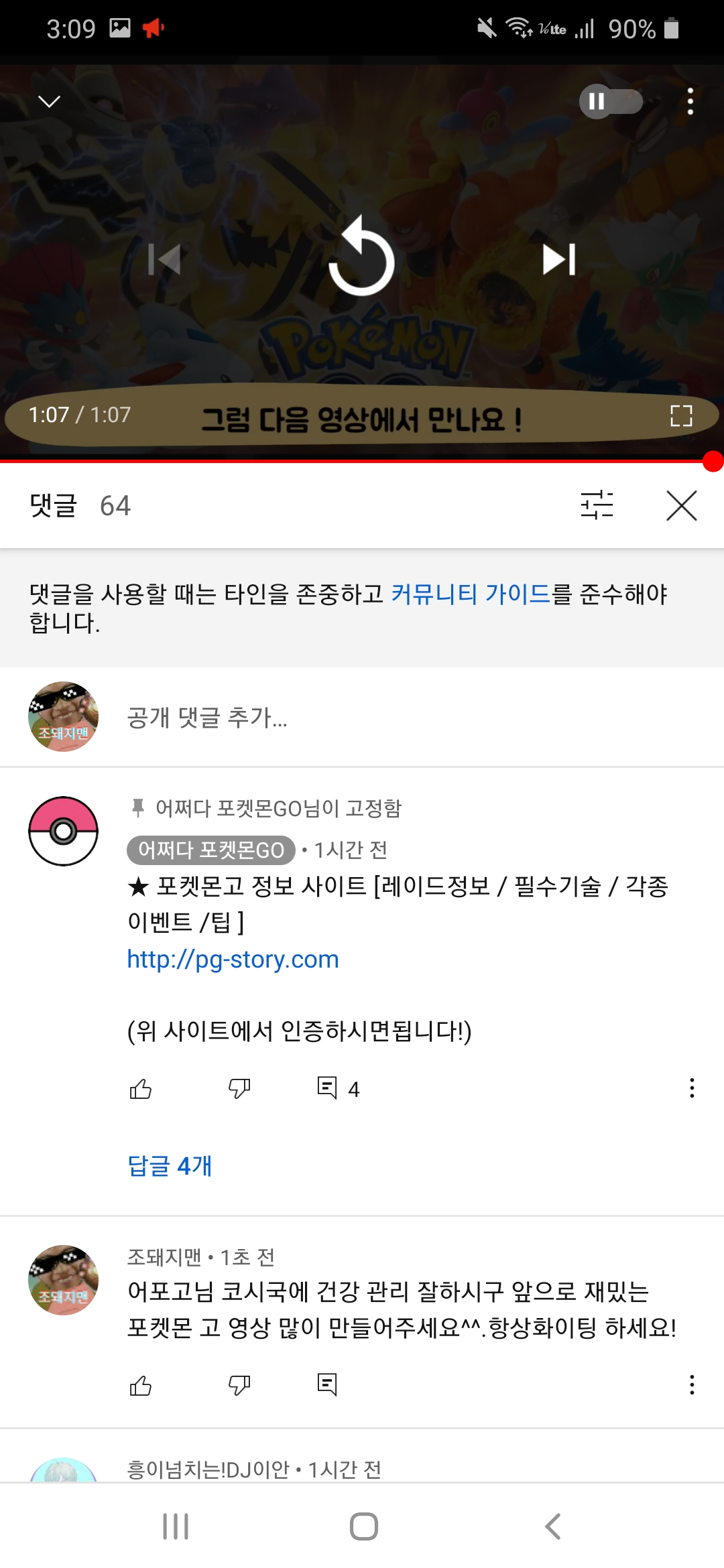
Task: Enter fullscreen mode
Action: [681, 415]
